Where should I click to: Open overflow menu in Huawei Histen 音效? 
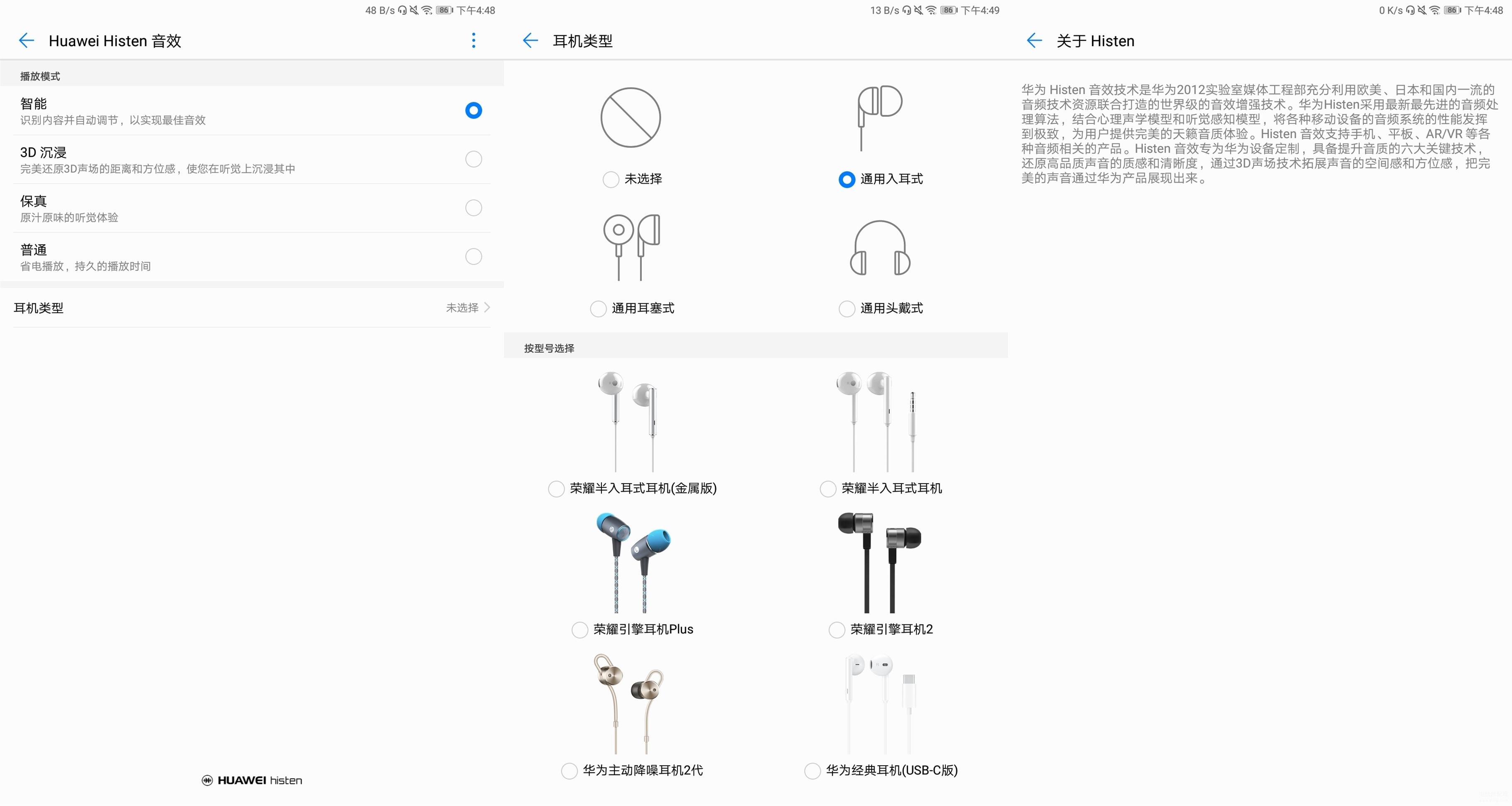(474, 40)
